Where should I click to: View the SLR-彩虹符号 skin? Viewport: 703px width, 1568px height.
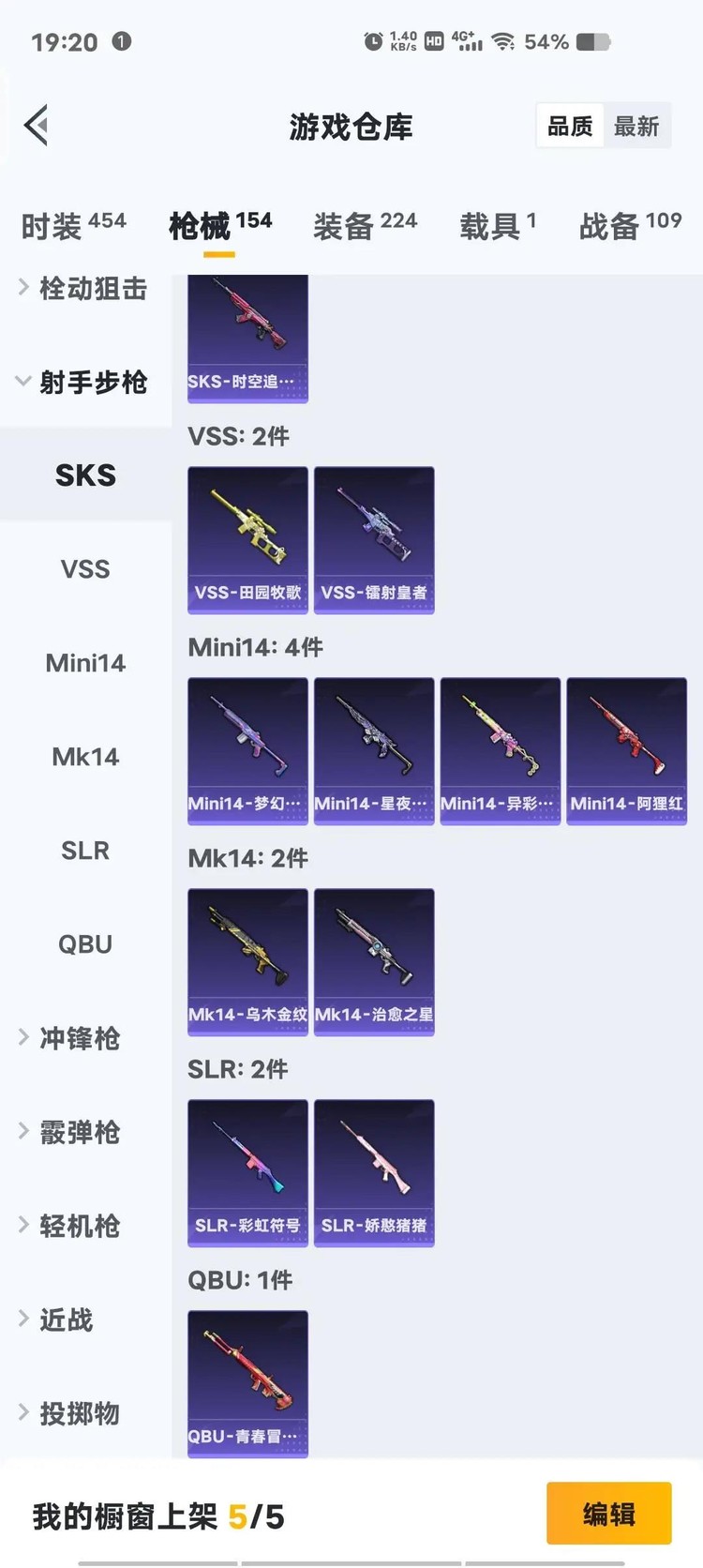pos(247,1172)
